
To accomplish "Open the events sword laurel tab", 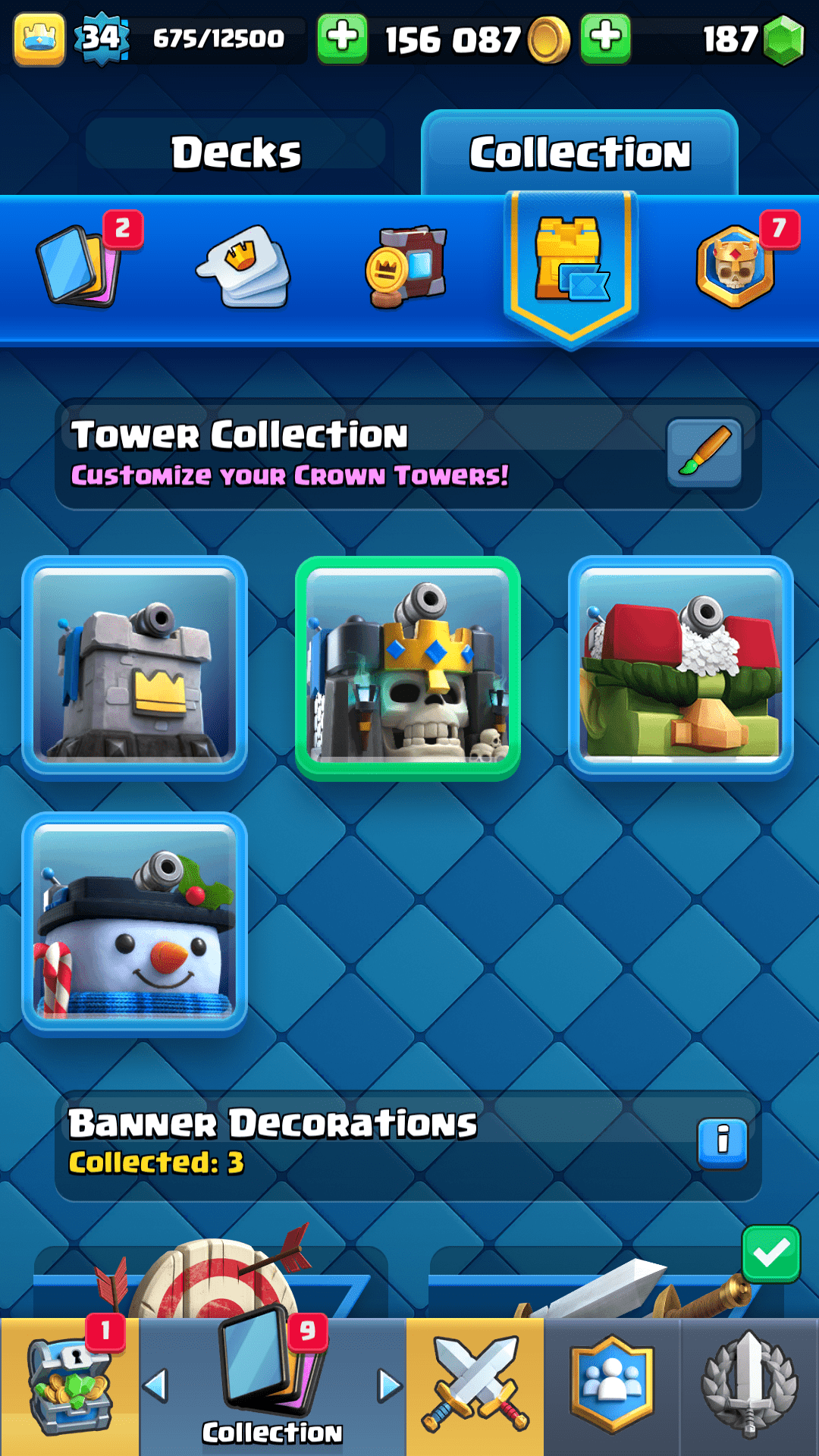I will [749, 1386].
